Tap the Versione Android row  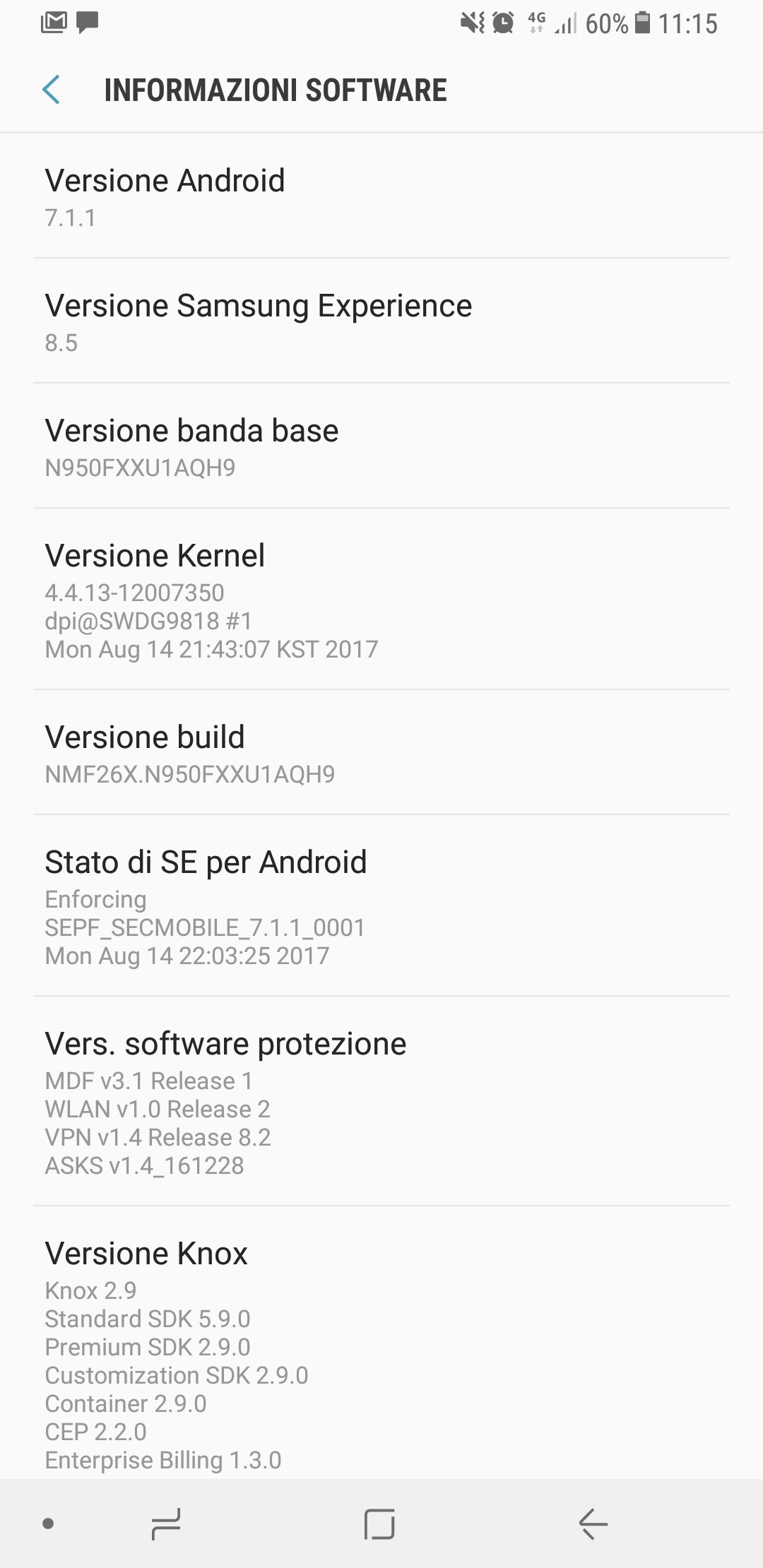[381, 196]
